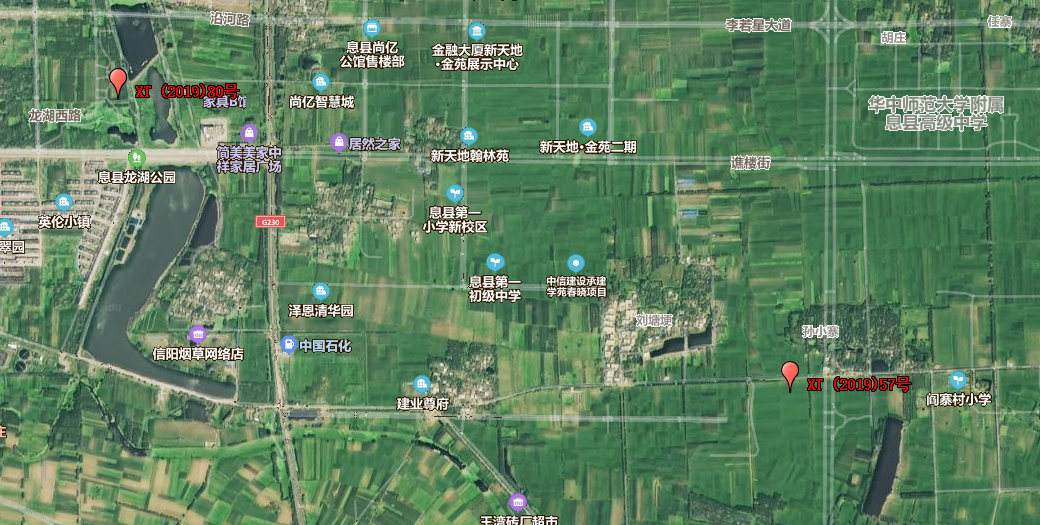The width and height of the screenshot is (1040, 525).
Task: Open the 中国石化 gas station marker
Action: tap(289, 346)
